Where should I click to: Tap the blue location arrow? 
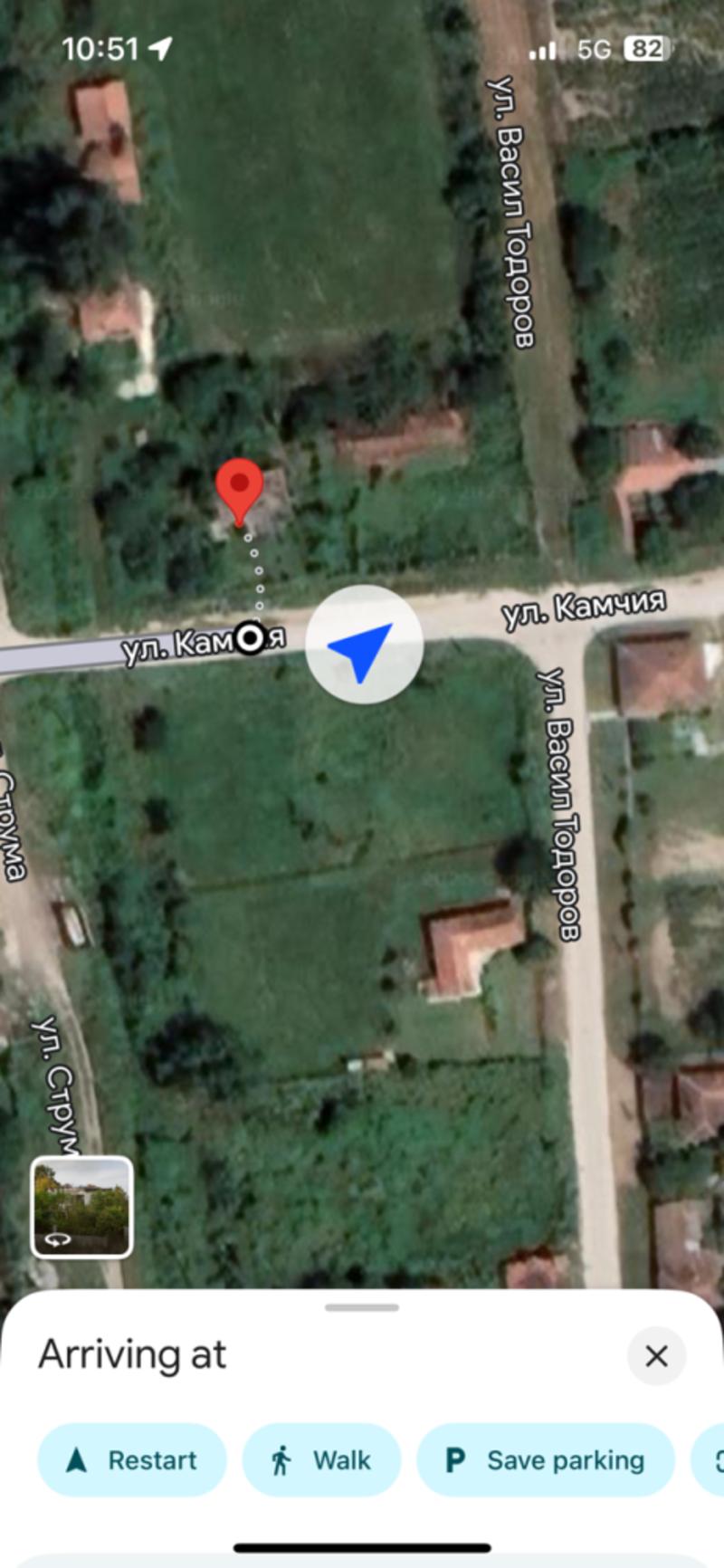click(x=364, y=645)
